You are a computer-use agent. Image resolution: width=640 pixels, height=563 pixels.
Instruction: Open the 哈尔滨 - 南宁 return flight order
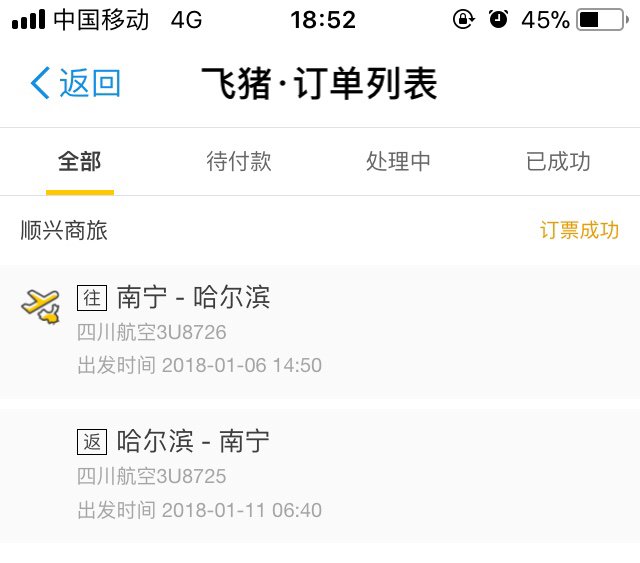[320, 475]
